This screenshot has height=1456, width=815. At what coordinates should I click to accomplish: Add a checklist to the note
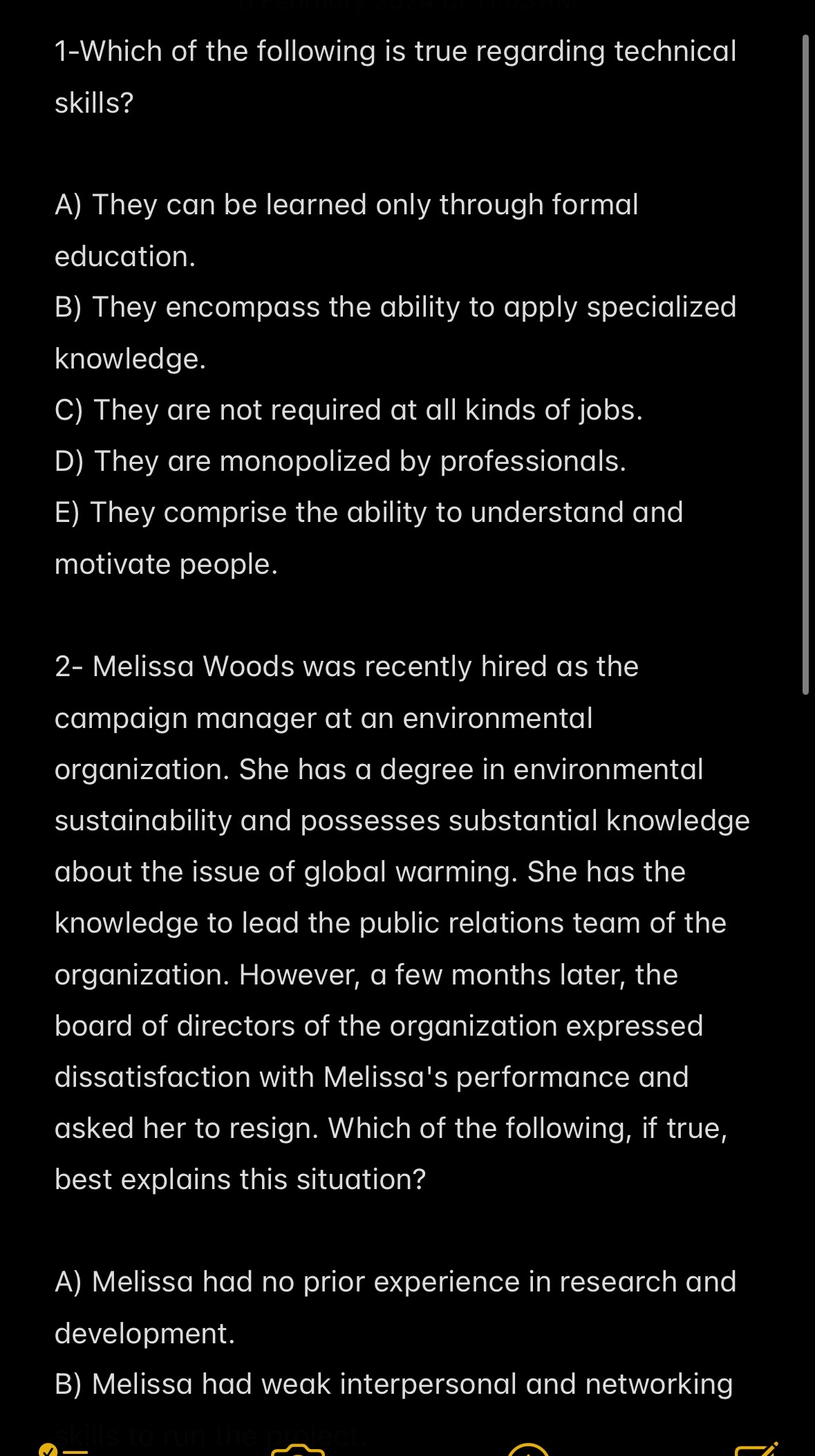click(x=62, y=1449)
